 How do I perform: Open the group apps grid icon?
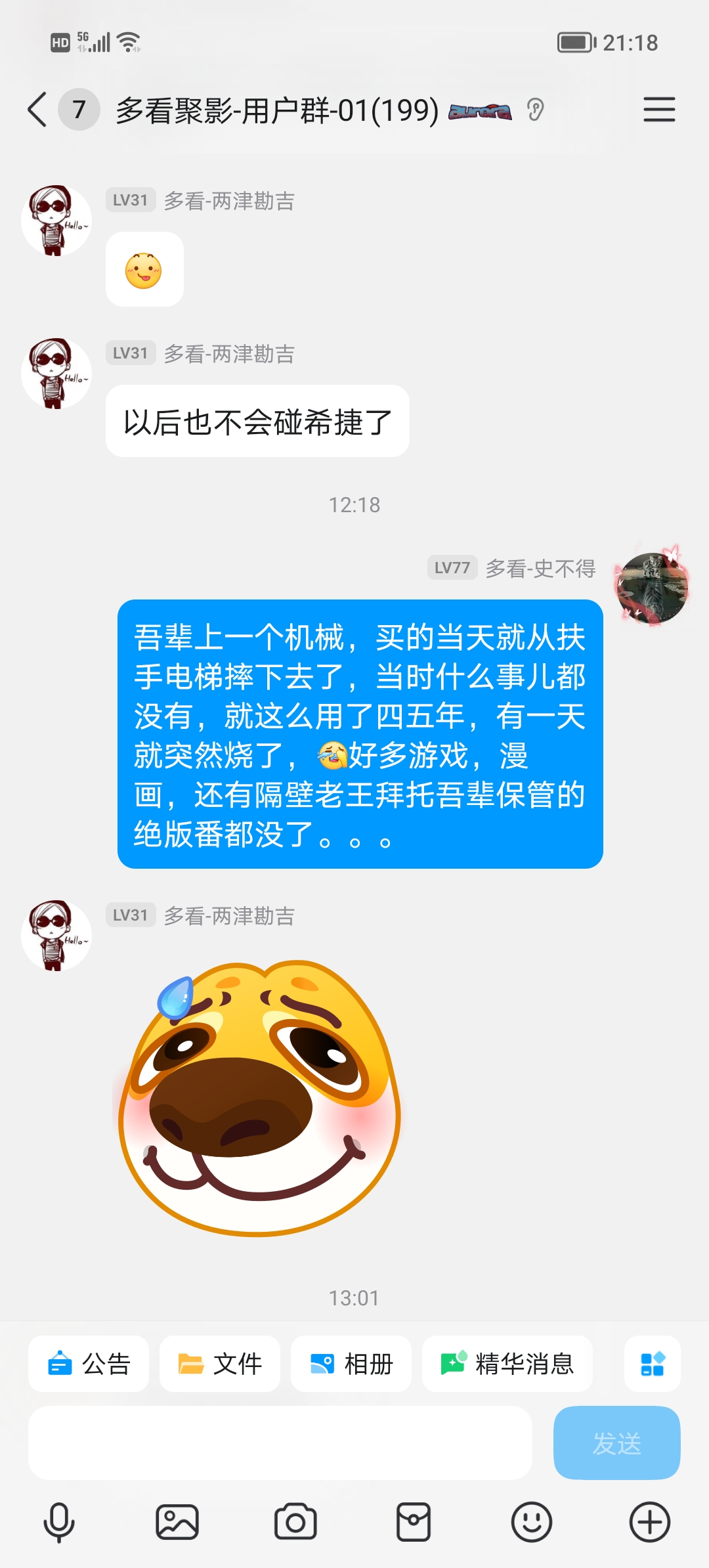[x=652, y=1364]
